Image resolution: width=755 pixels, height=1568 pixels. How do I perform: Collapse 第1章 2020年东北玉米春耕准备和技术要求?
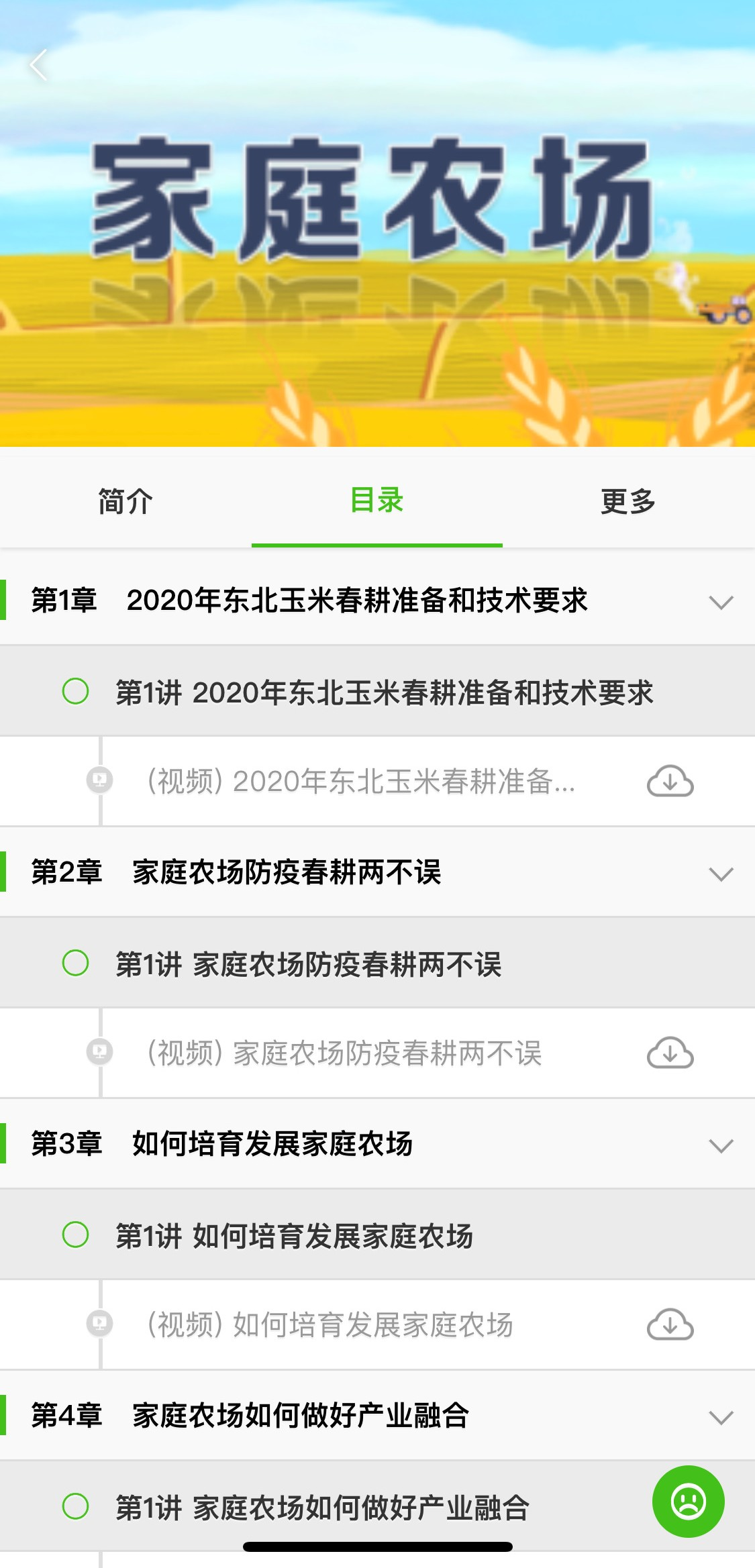point(721,601)
